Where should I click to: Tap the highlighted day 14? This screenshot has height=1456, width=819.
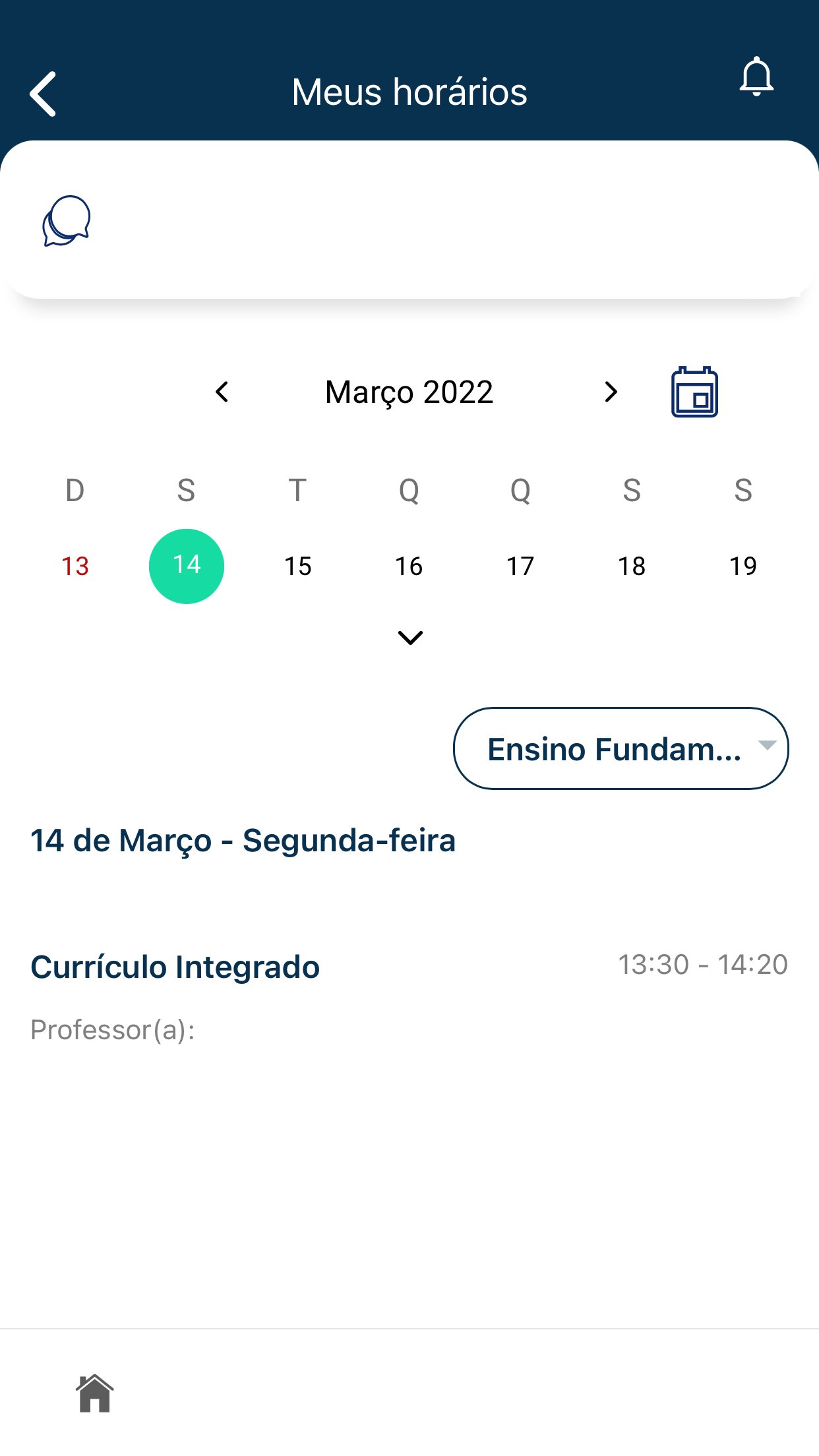[187, 566]
